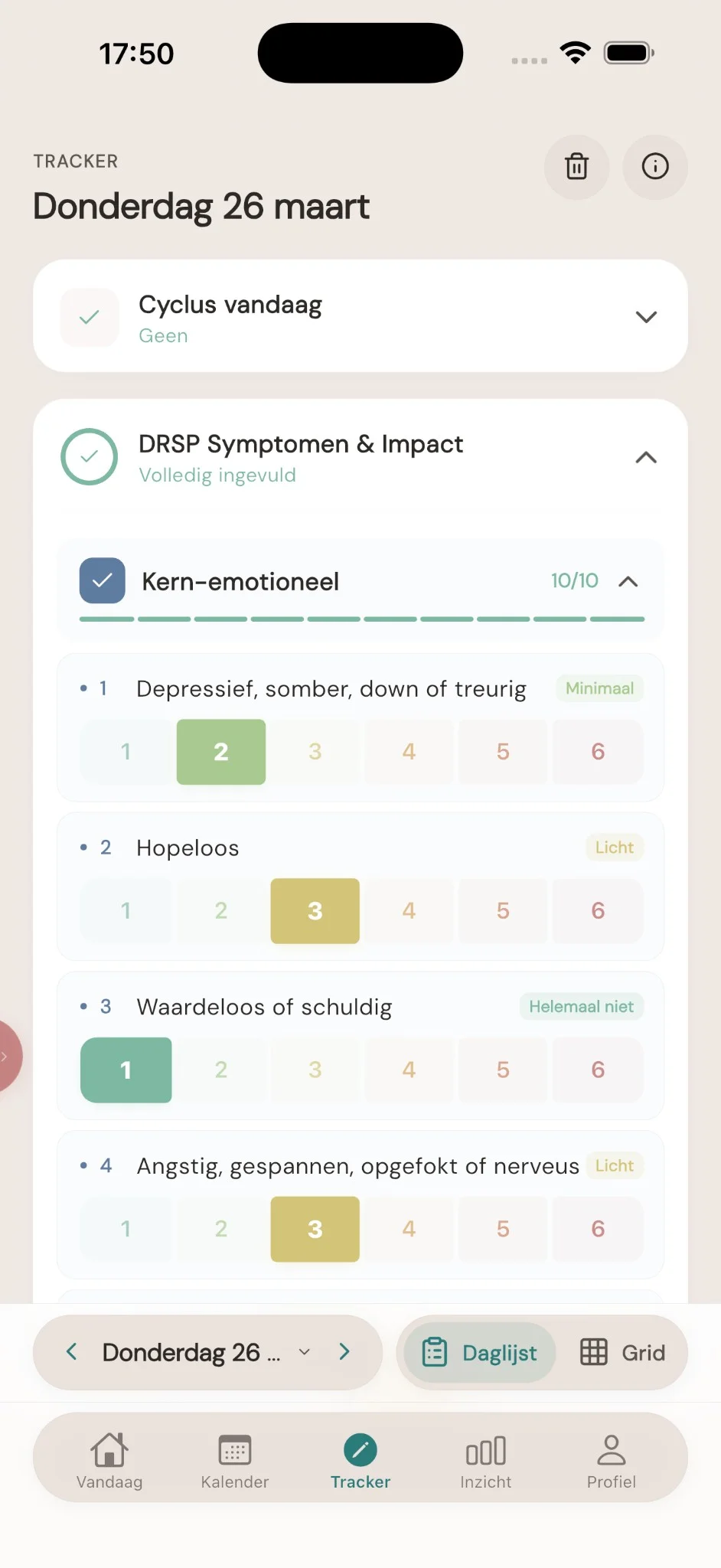Open the delete tracker entry trash icon
The image size is (721, 1568).
[x=576, y=167]
